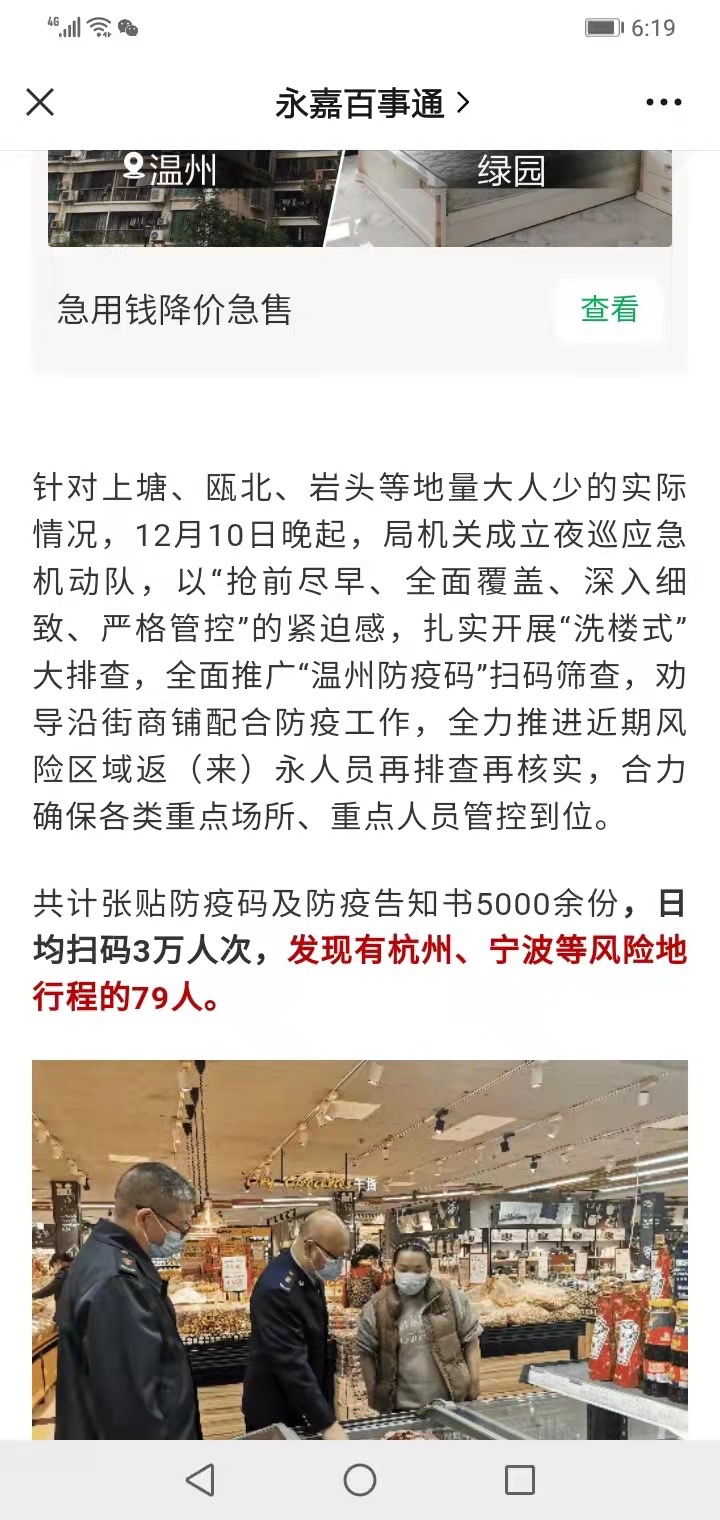720x1520 pixels.
Task: Tap the 查看 button on ad
Action: [609, 309]
